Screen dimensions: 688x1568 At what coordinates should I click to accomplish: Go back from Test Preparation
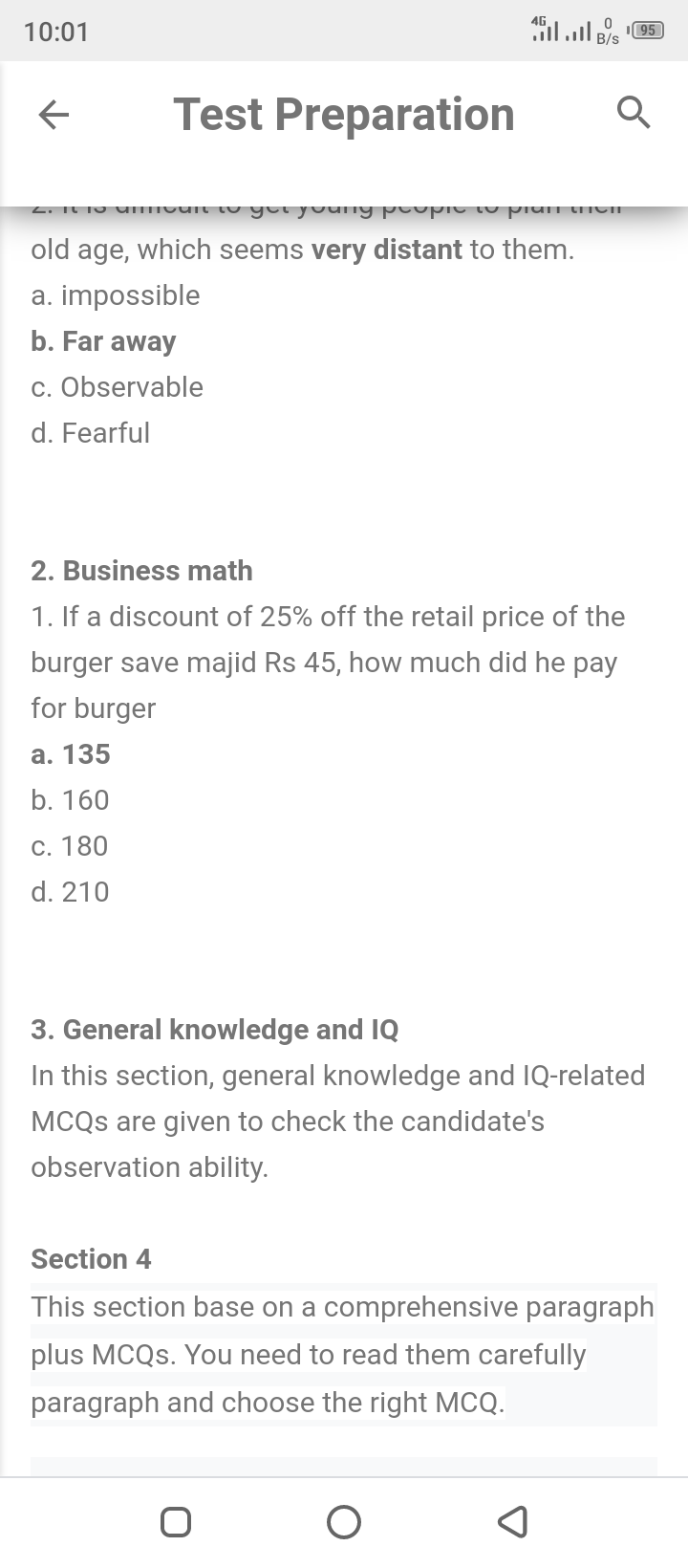54,115
